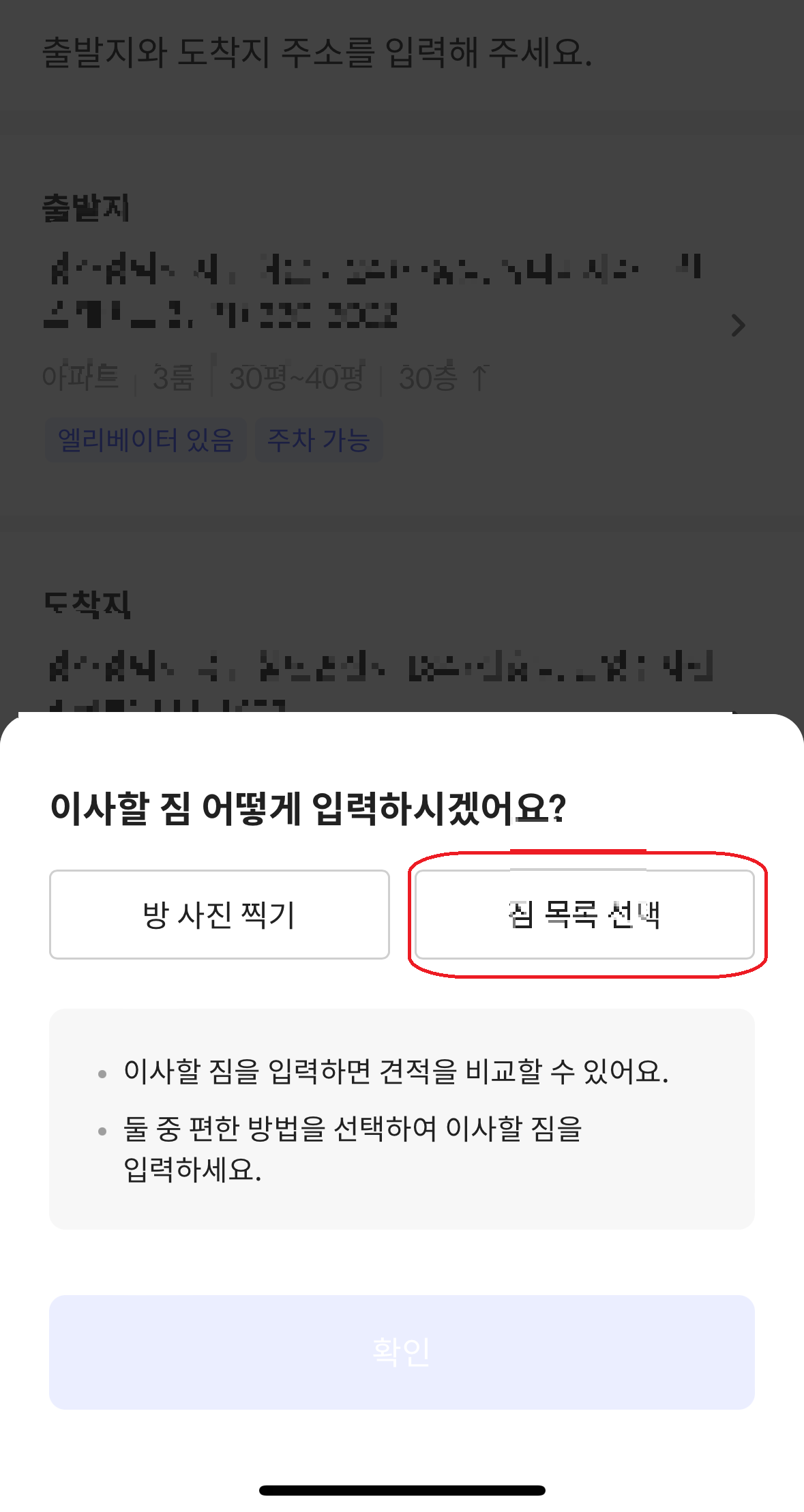
Task: Choose 방 사진 찍기 to photograph rooms
Action: click(x=220, y=915)
